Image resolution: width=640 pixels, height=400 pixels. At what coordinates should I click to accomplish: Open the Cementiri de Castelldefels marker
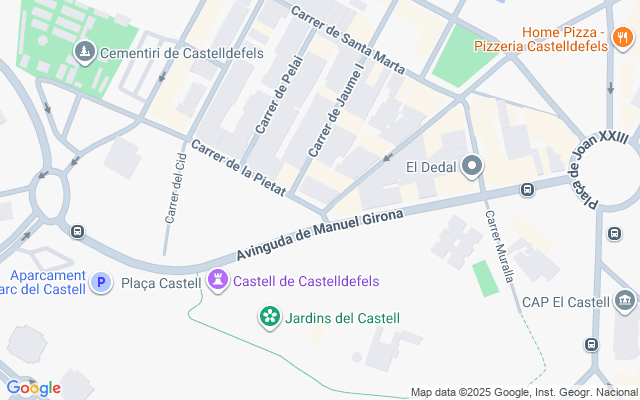(87, 51)
